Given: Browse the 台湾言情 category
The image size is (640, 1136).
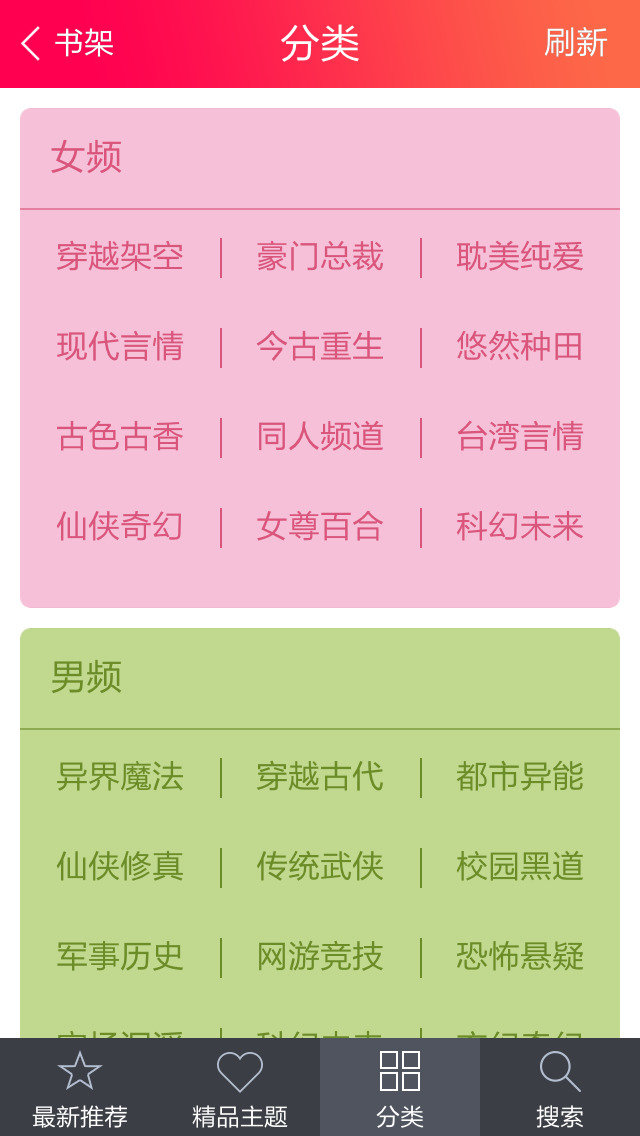Looking at the screenshot, I should click(x=520, y=437).
